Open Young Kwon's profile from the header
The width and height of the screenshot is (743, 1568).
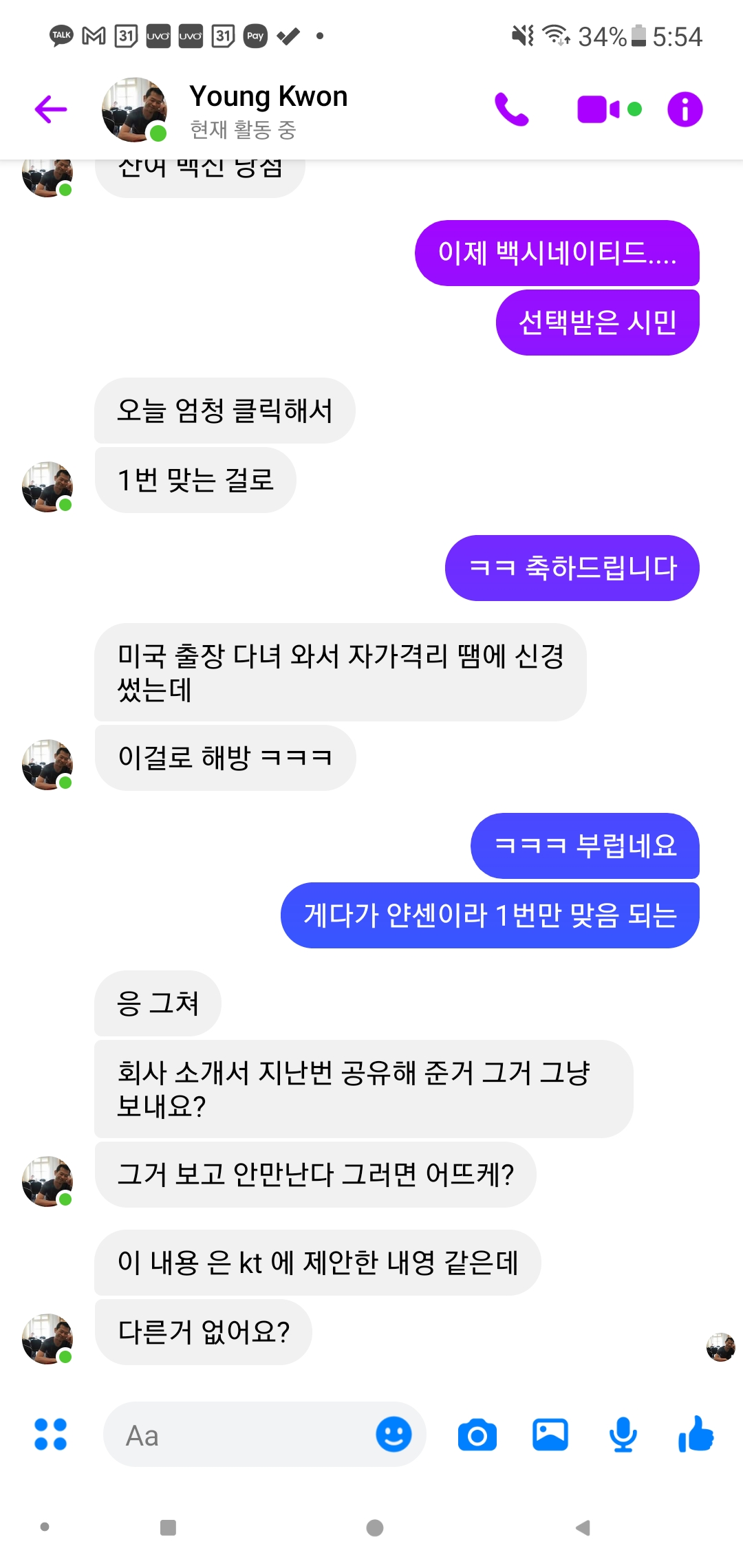tap(268, 109)
